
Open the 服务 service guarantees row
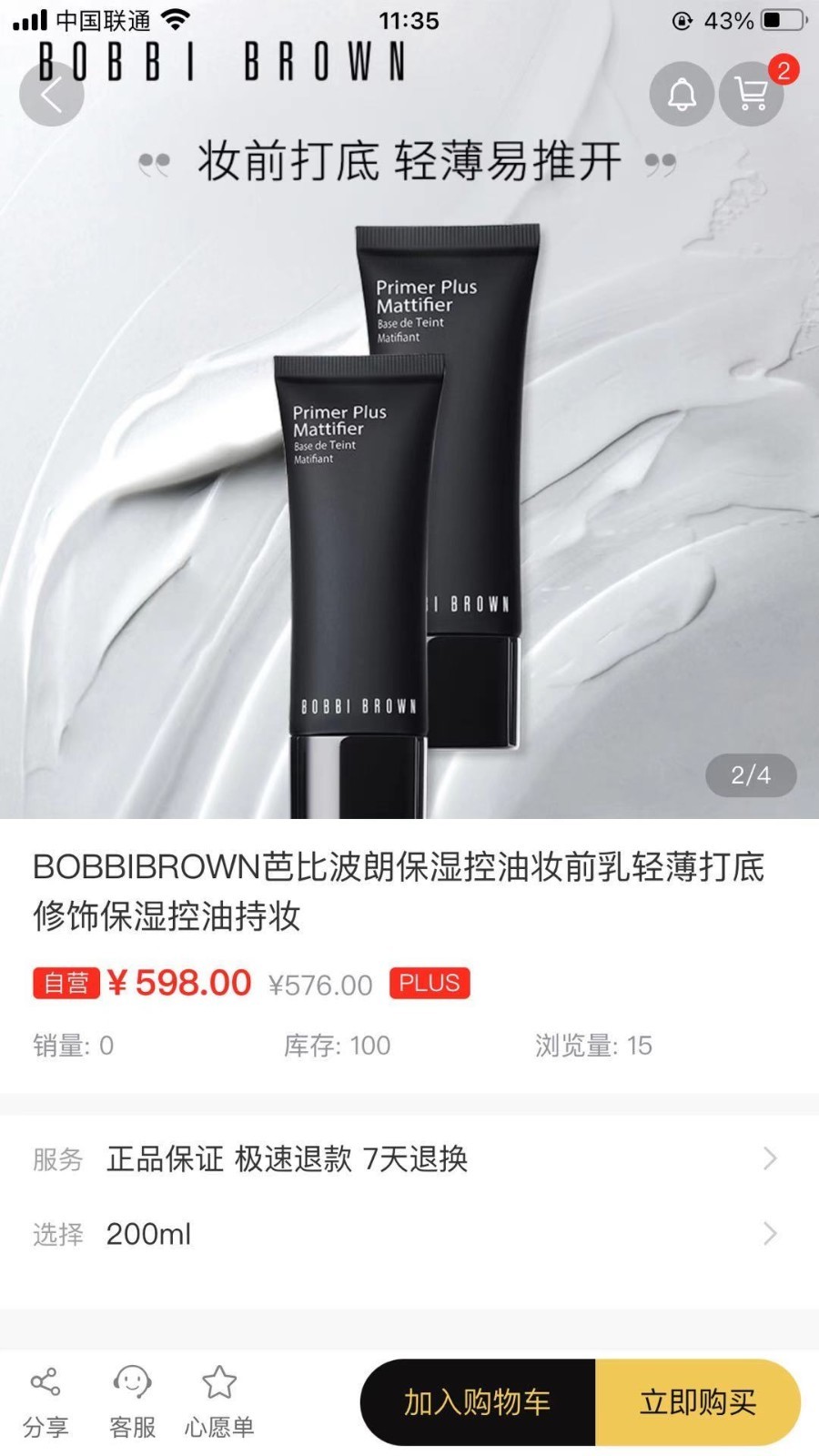(x=409, y=1158)
